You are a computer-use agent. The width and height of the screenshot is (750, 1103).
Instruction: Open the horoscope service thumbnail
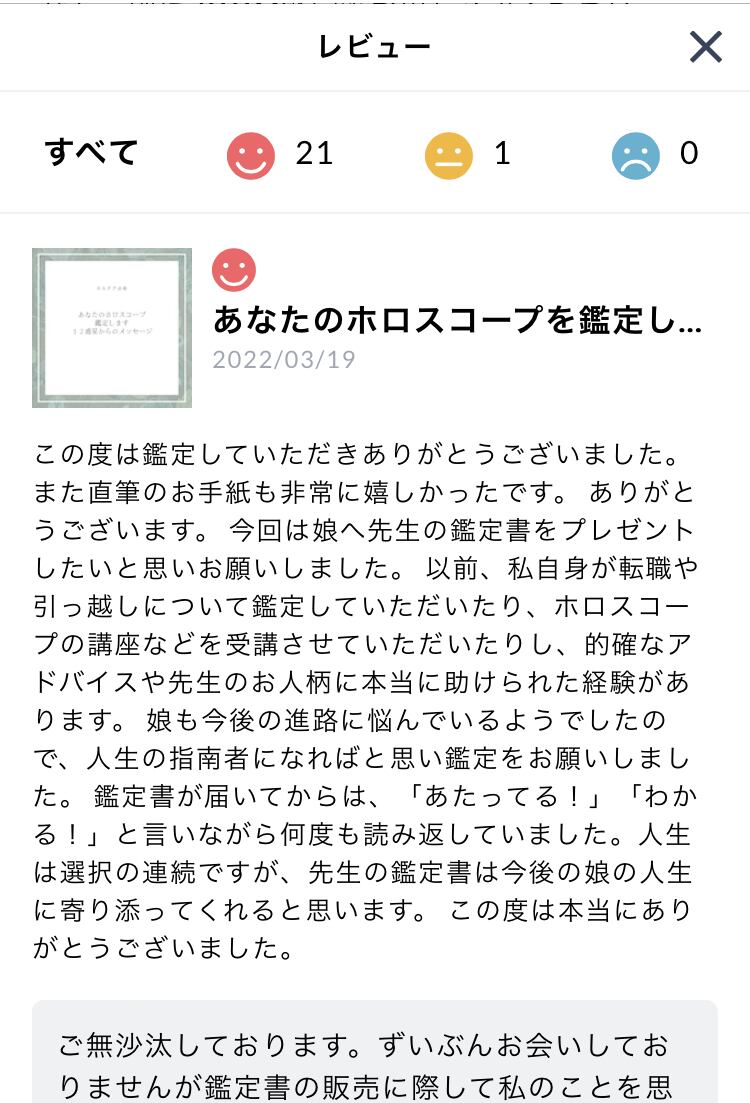pos(112,328)
